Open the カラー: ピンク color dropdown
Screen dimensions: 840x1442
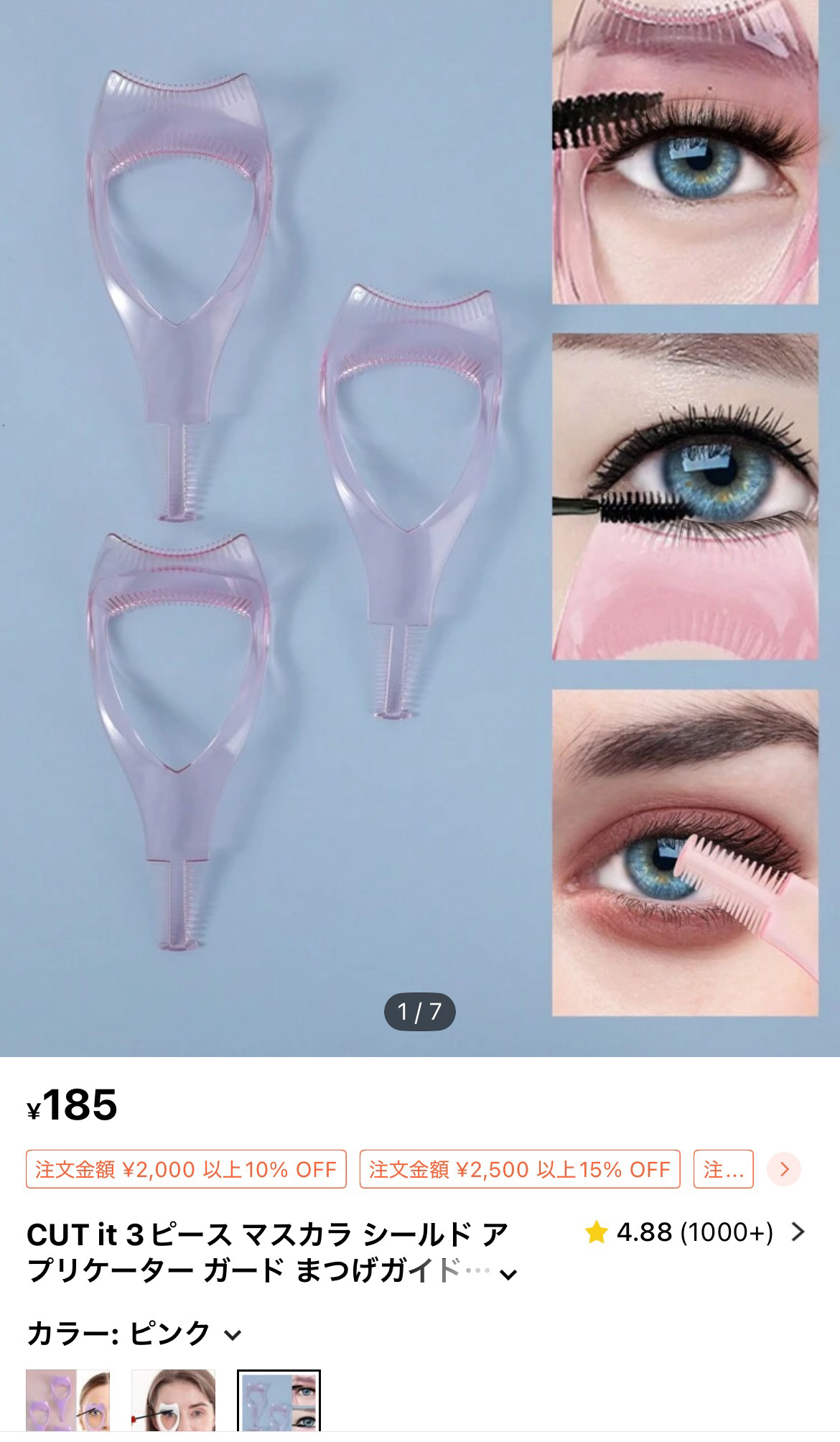click(x=134, y=1334)
